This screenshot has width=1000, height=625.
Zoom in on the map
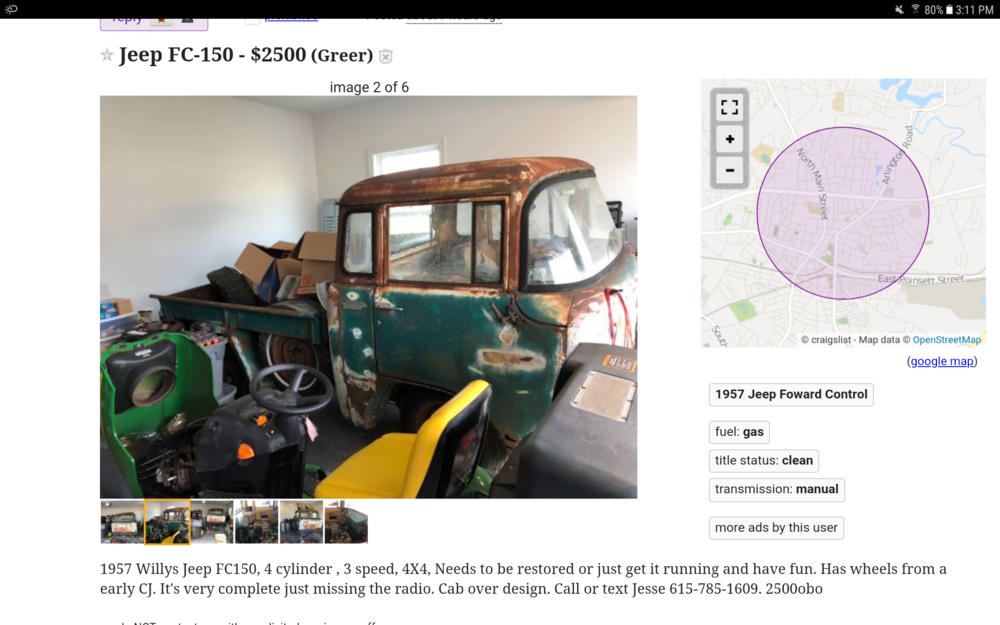click(x=729, y=139)
